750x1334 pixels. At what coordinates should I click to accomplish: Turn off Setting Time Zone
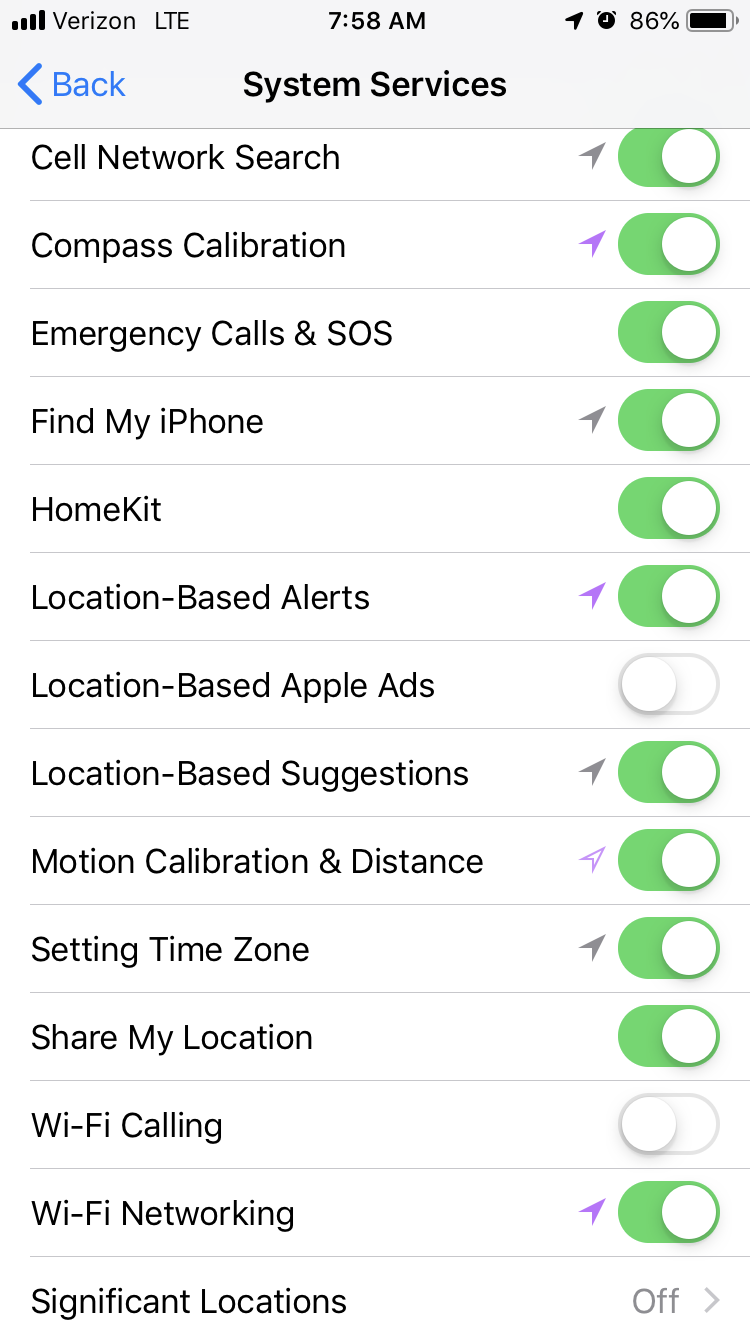tap(669, 949)
